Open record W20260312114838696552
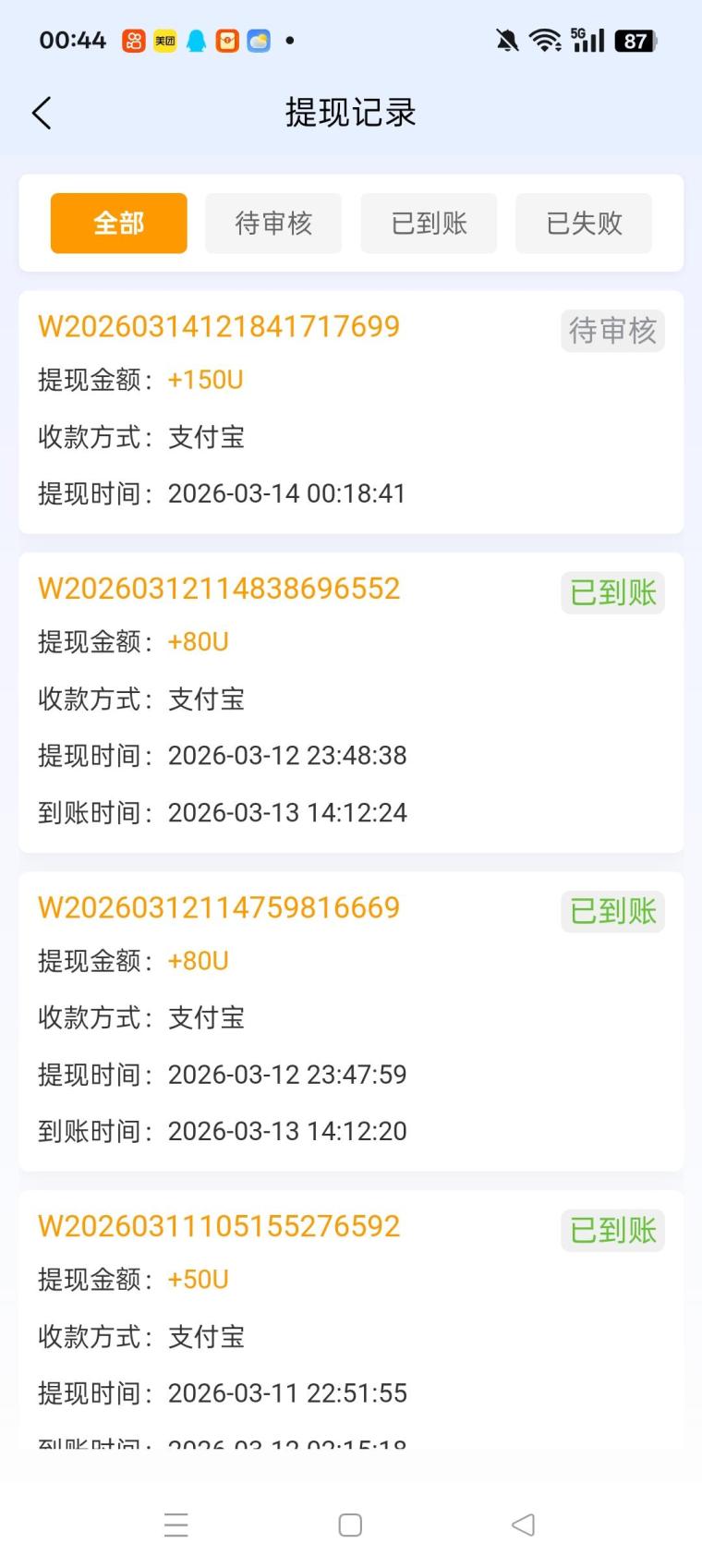The width and height of the screenshot is (702, 1568). tap(218, 589)
